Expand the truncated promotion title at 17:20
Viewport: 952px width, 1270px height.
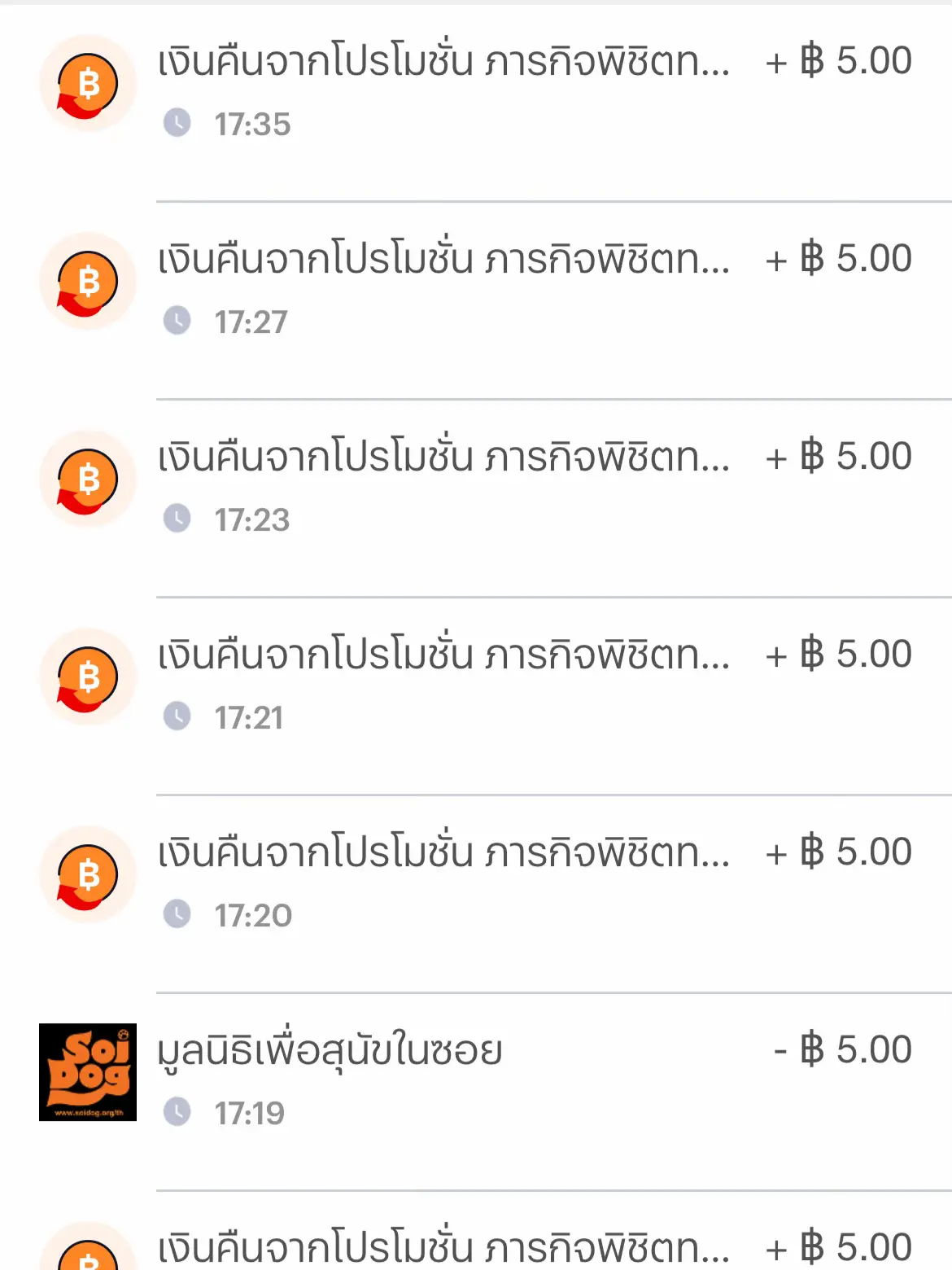click(x=443, y=851)
